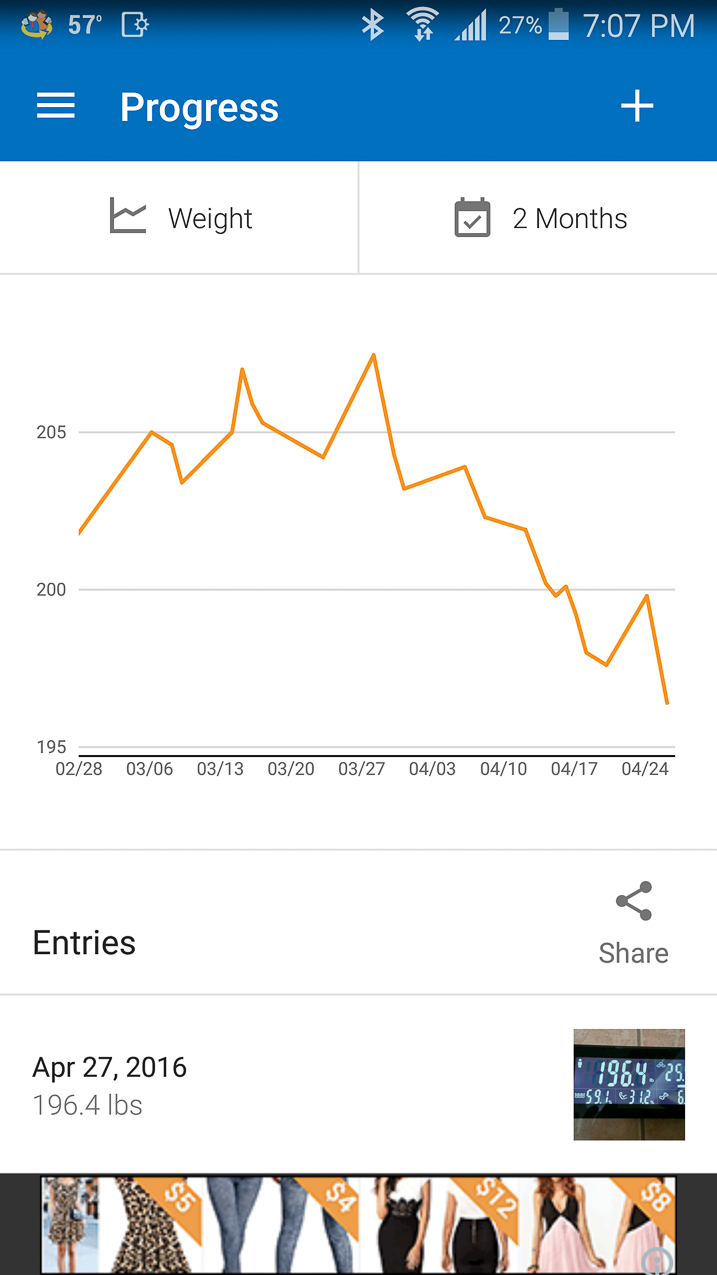Change the 2 Months time range
The width and height of the screenshot is (717, 1275).
point(540,218)
